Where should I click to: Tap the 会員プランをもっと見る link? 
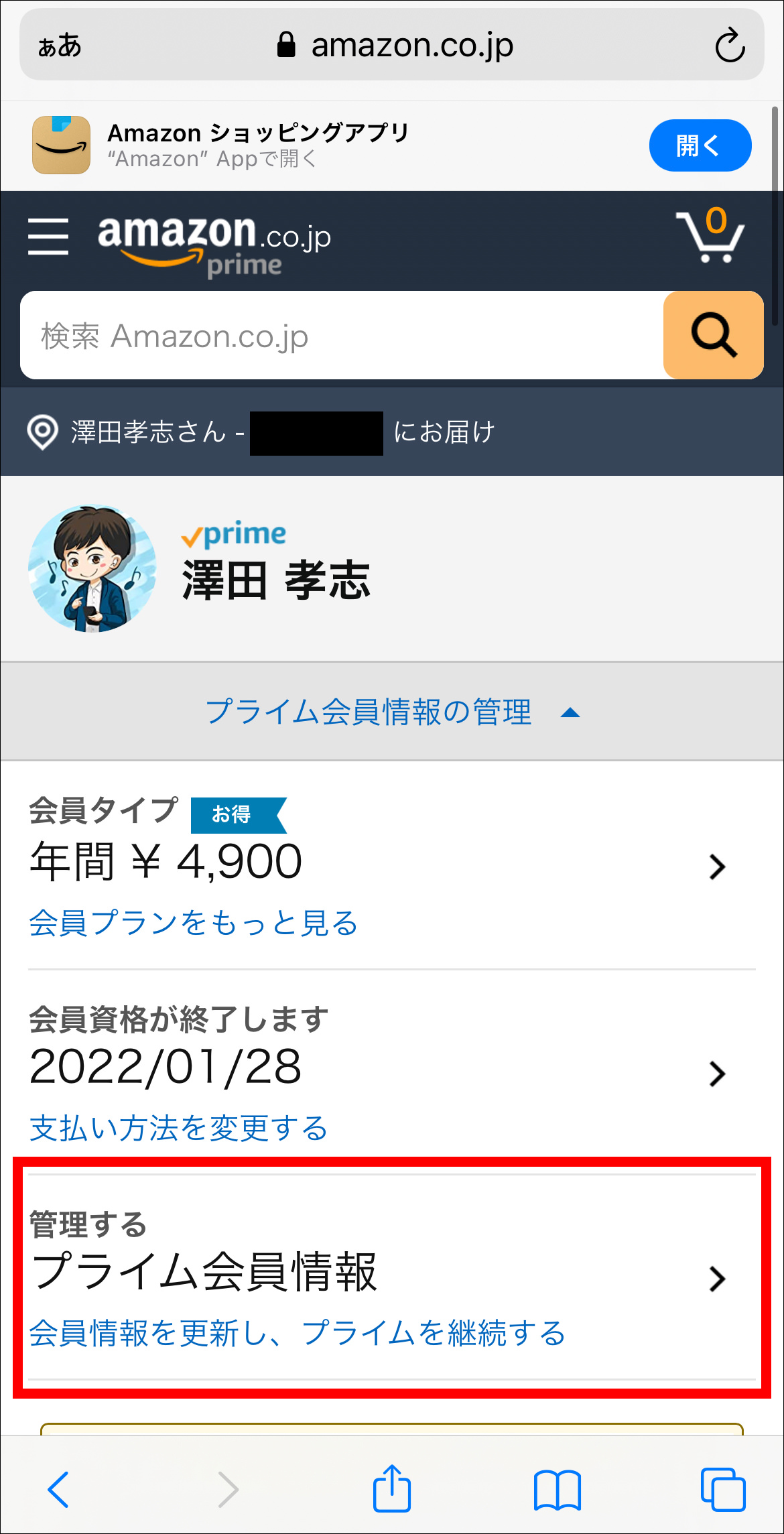pyautogui.click(x=193, y=923)
